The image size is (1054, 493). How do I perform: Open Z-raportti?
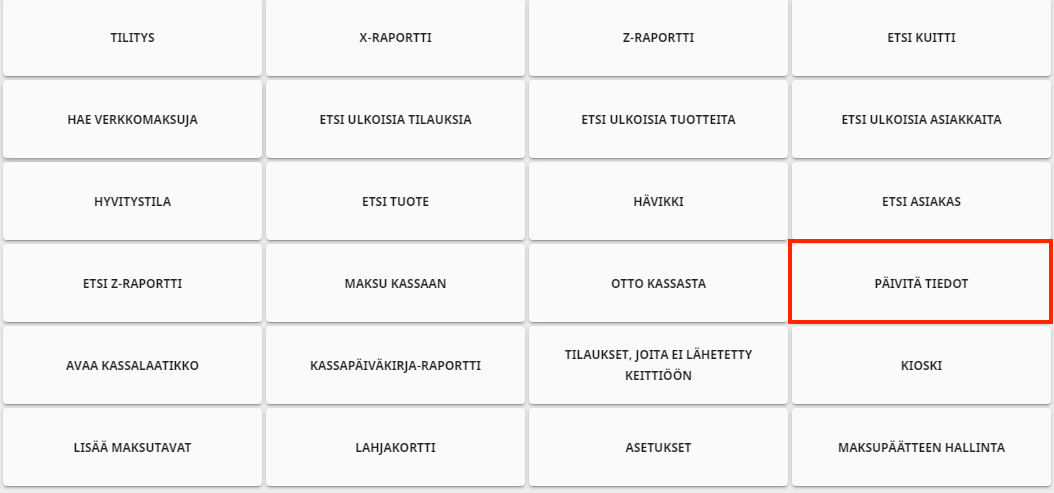tap(658, 38)
